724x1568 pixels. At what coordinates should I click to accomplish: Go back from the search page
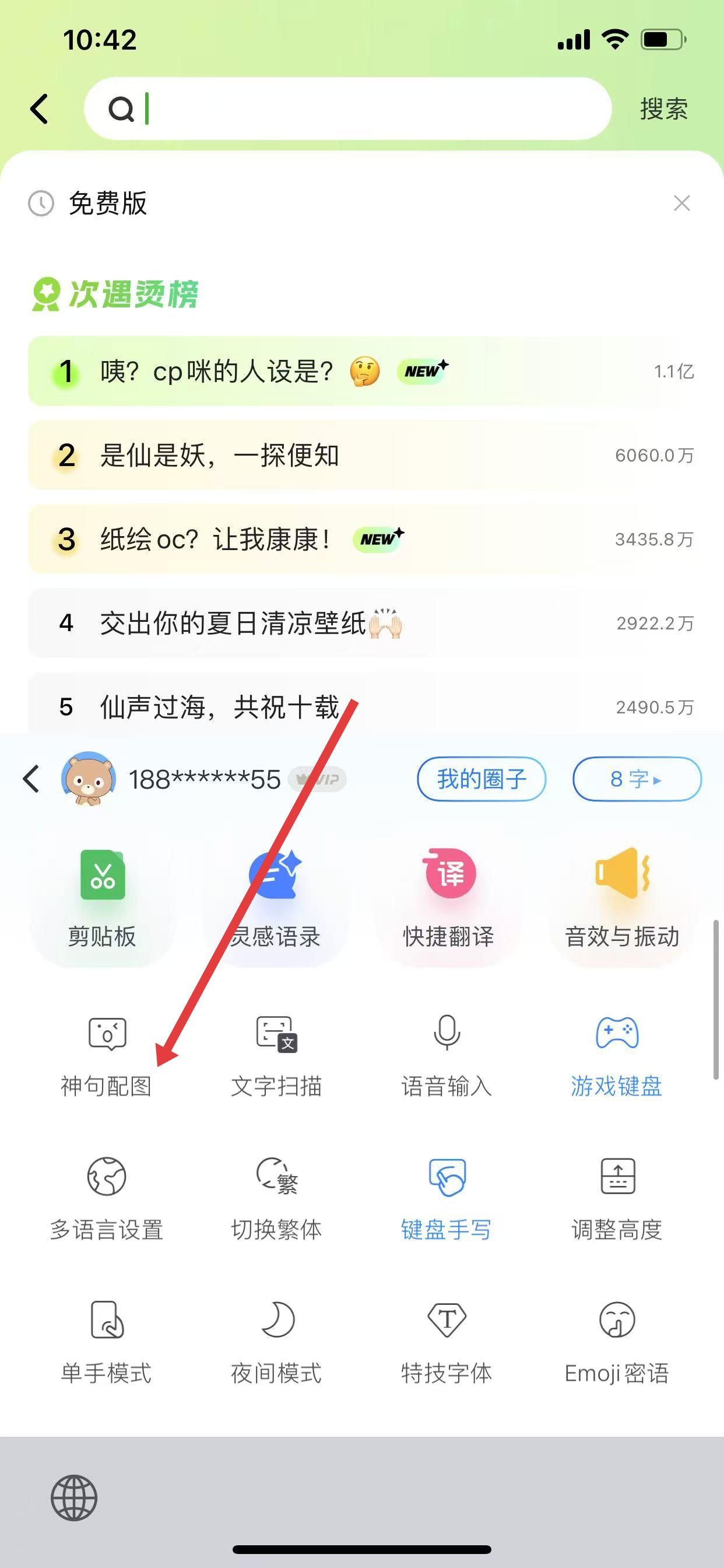[x=40, y=110]
